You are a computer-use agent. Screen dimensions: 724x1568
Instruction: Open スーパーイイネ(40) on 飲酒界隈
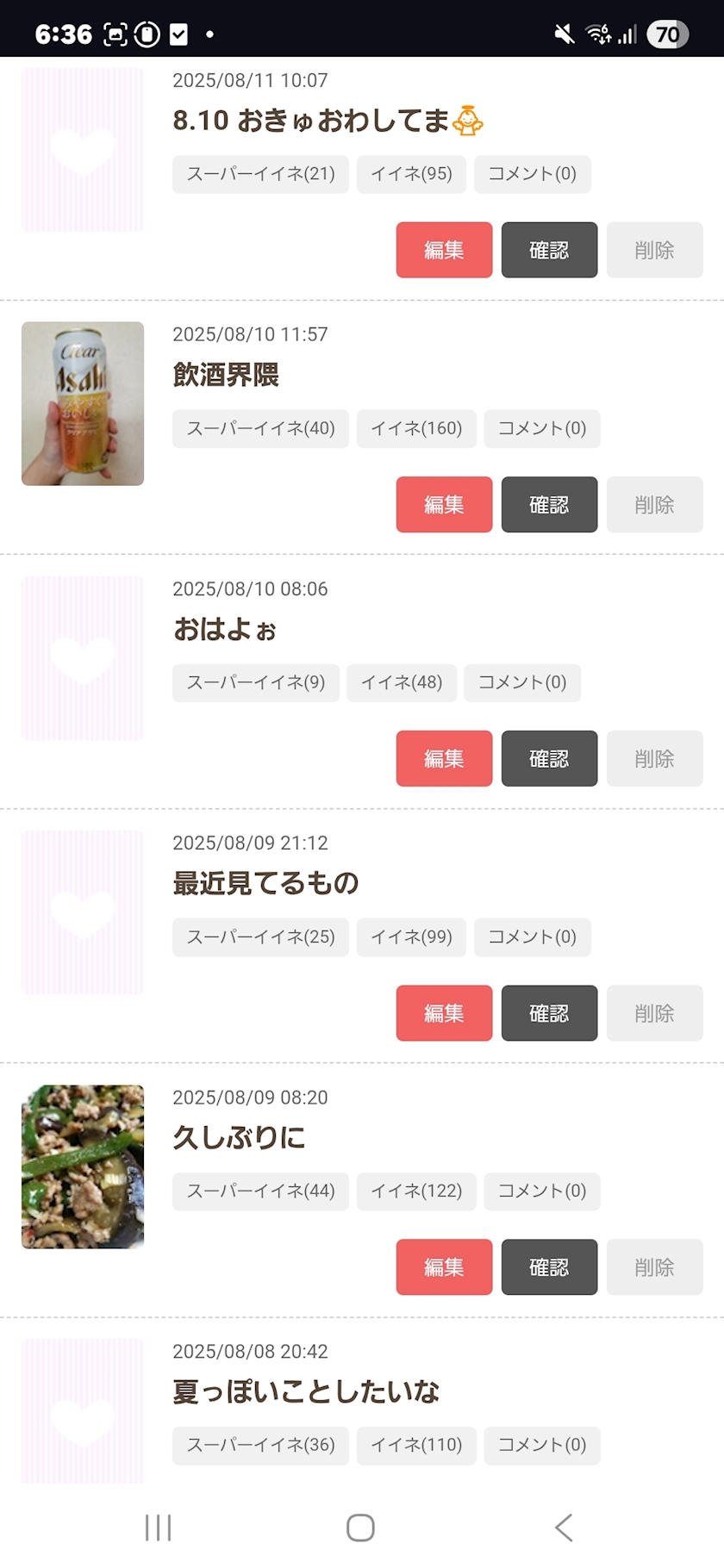(x=260, y=428)
